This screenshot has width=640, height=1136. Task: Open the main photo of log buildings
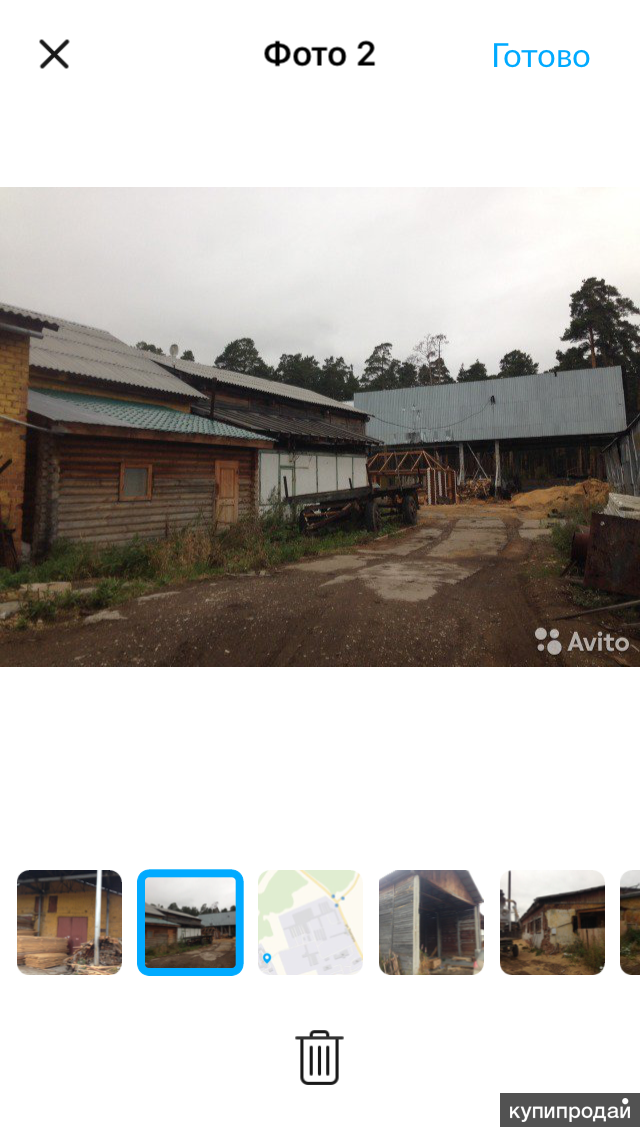pyautogui.click(x=320, y=427)
